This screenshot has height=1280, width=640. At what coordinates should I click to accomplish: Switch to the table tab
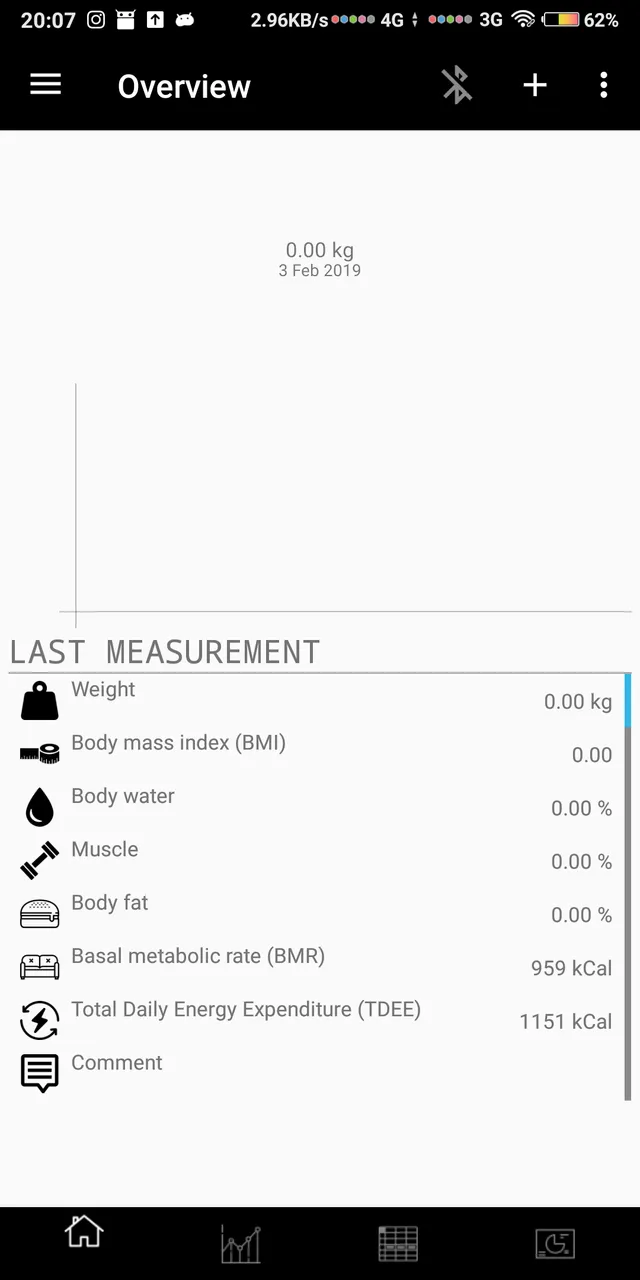tap(398, 1244)
